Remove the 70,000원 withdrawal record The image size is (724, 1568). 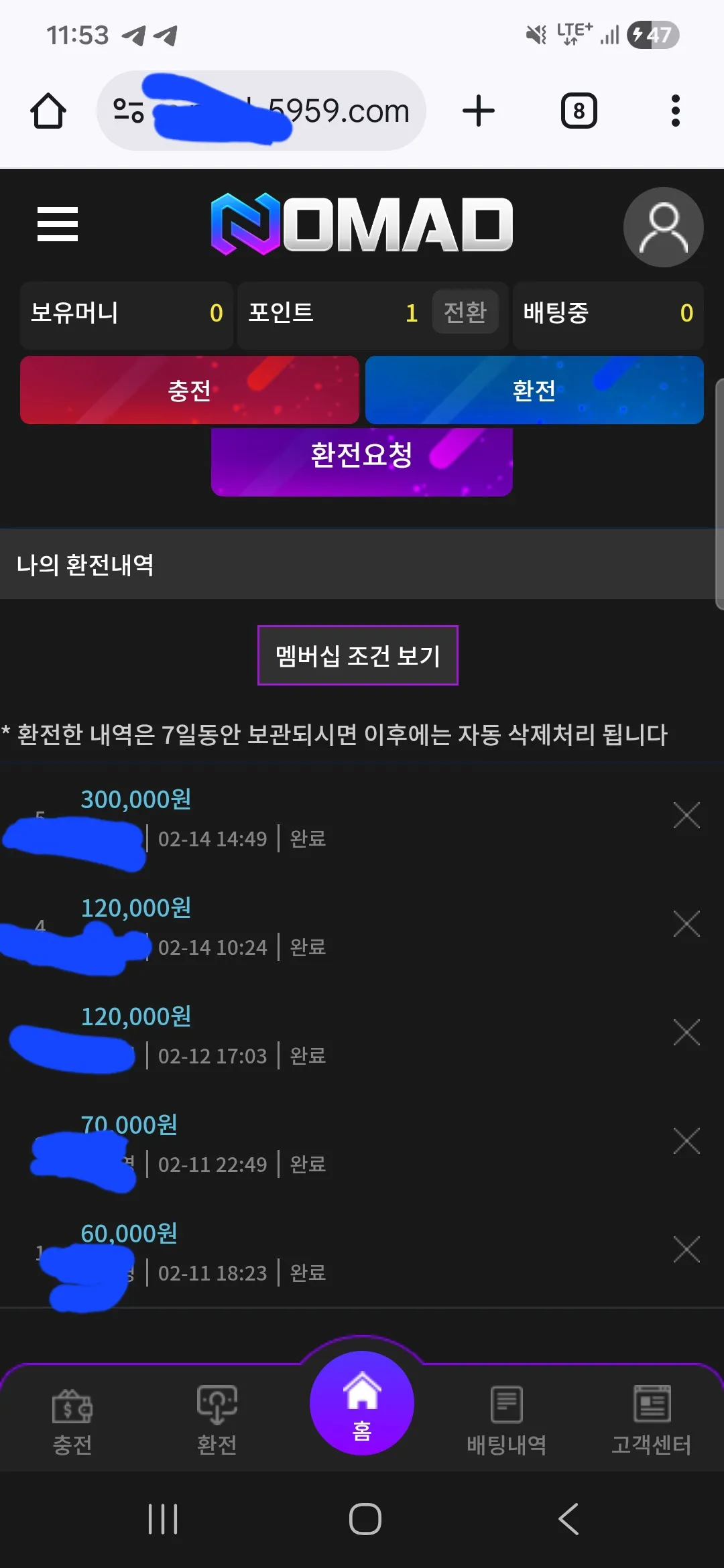click(x=686, y=1141)
